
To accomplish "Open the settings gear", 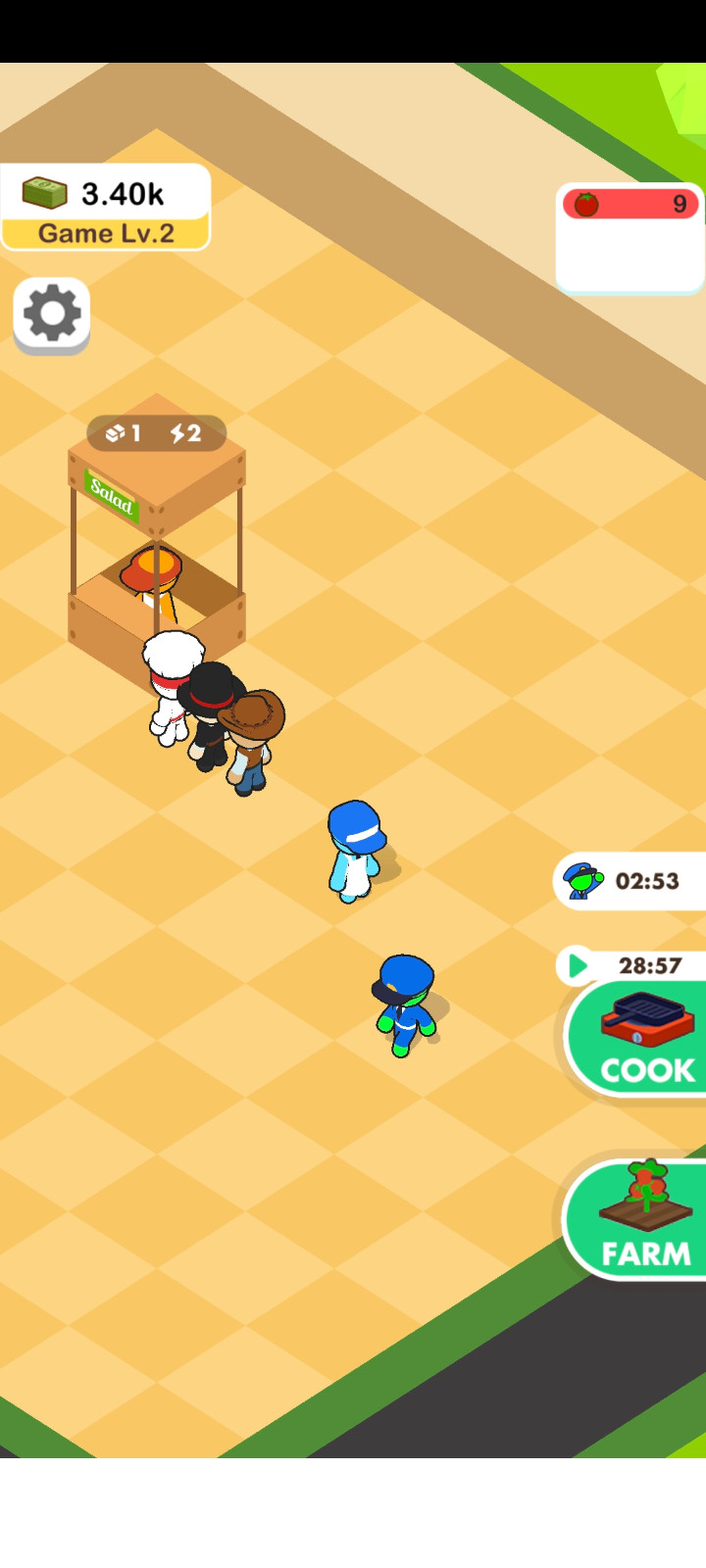I will [52, 314].
